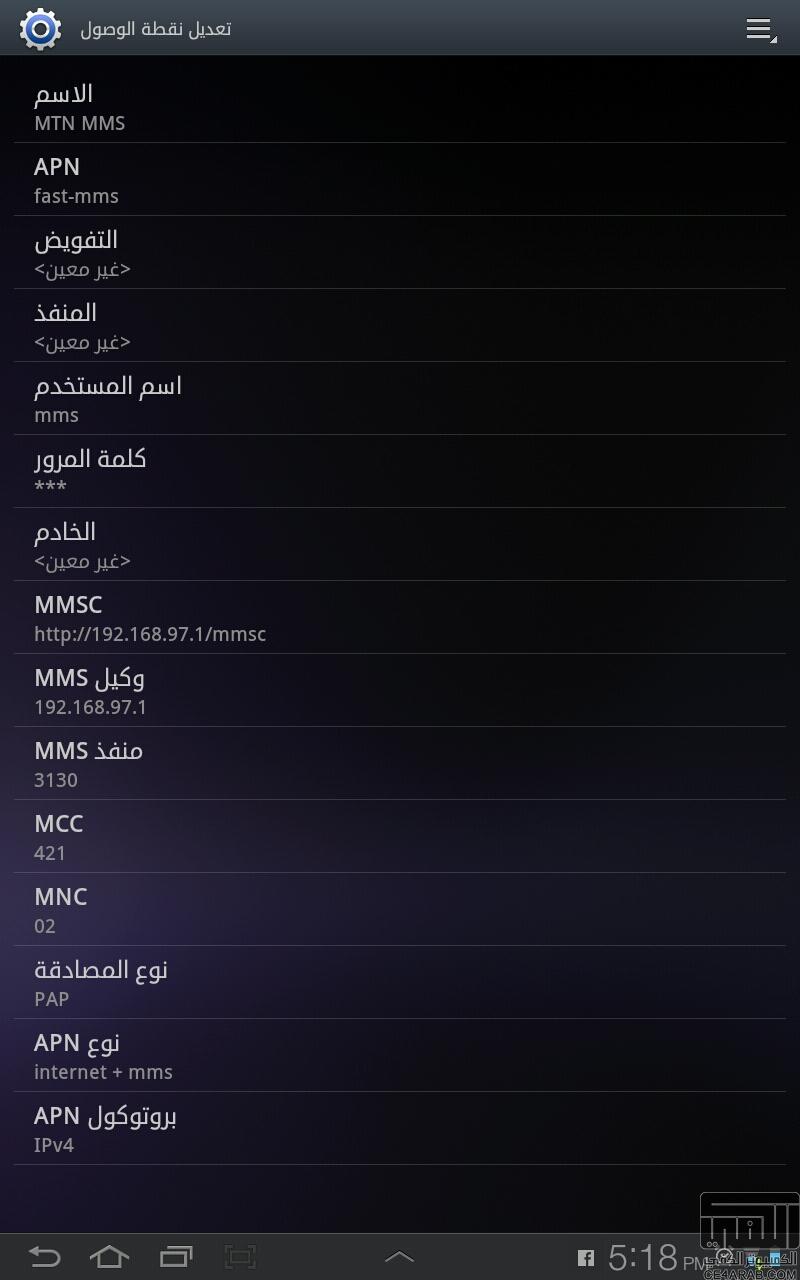Edit اسم المستخدم username row
This screenshot has width=800, height=1280.
[400, 398]
